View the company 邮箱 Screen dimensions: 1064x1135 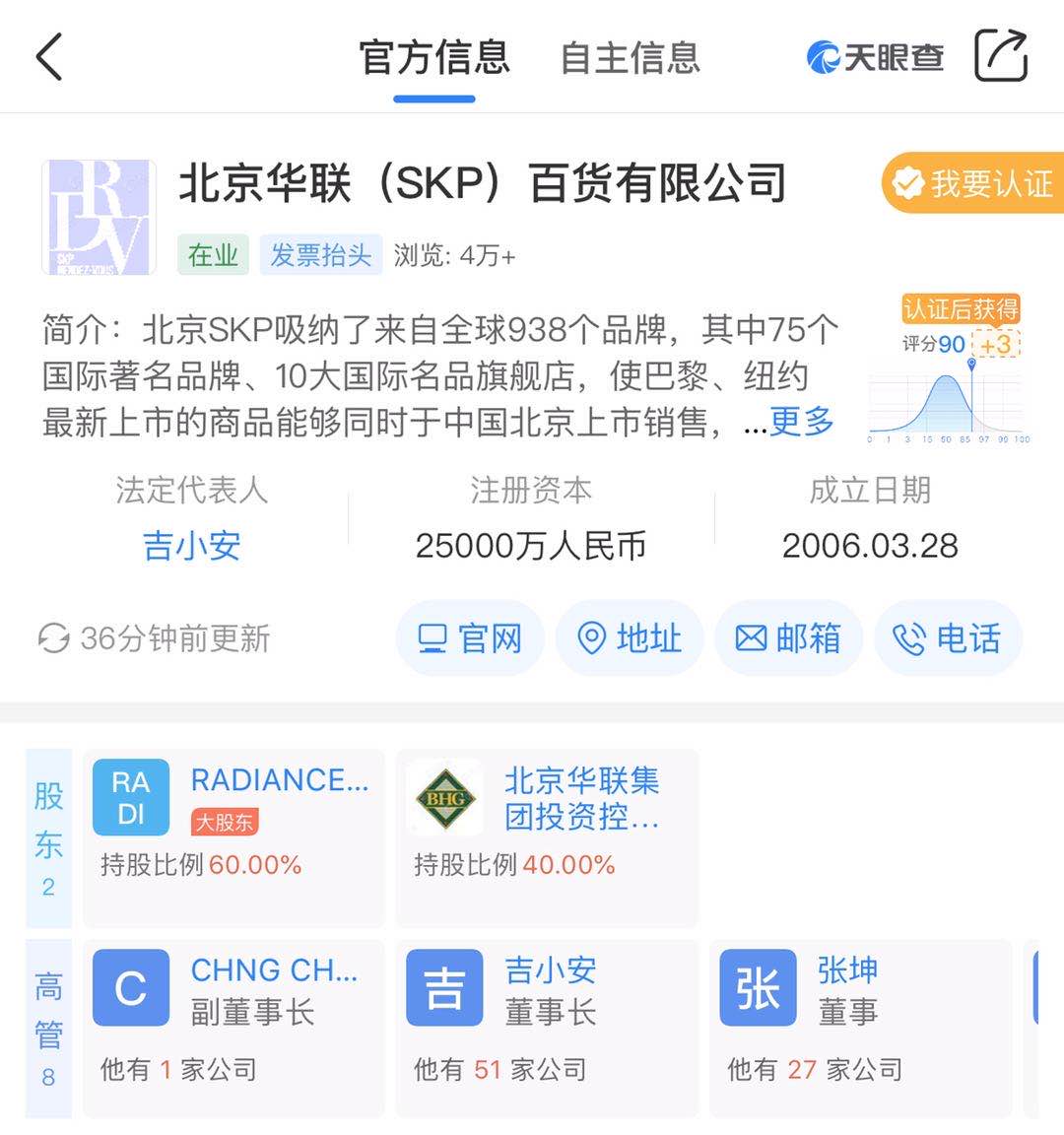tap(788, 638)
